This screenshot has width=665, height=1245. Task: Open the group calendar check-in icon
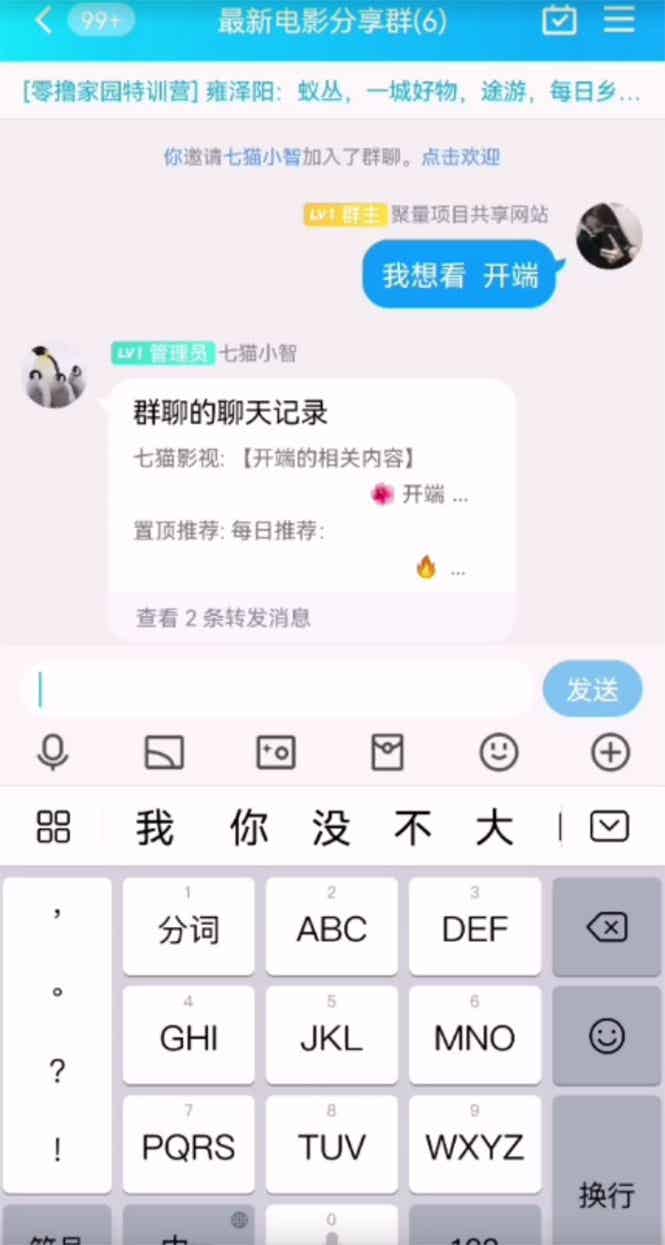tap(559, 20)
